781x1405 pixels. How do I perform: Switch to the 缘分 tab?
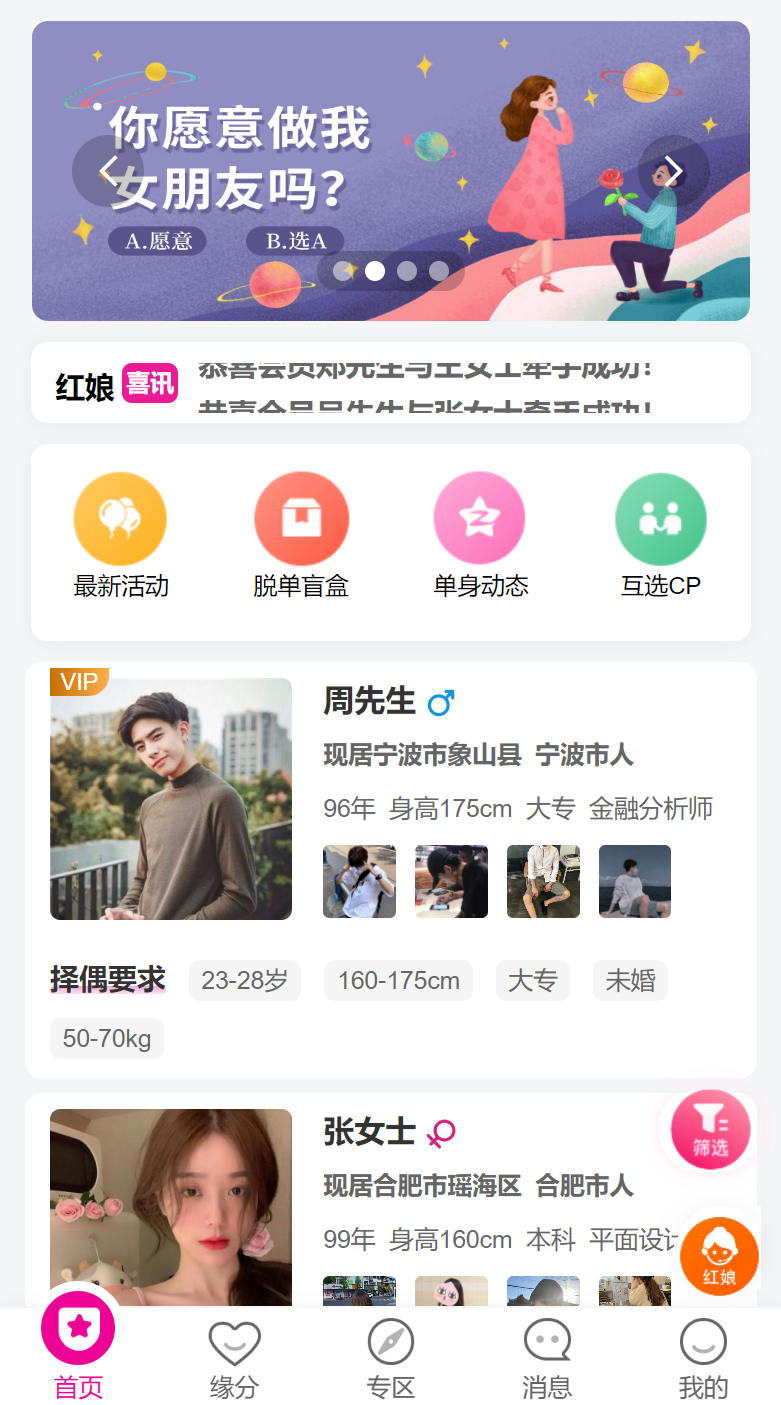234,1357
